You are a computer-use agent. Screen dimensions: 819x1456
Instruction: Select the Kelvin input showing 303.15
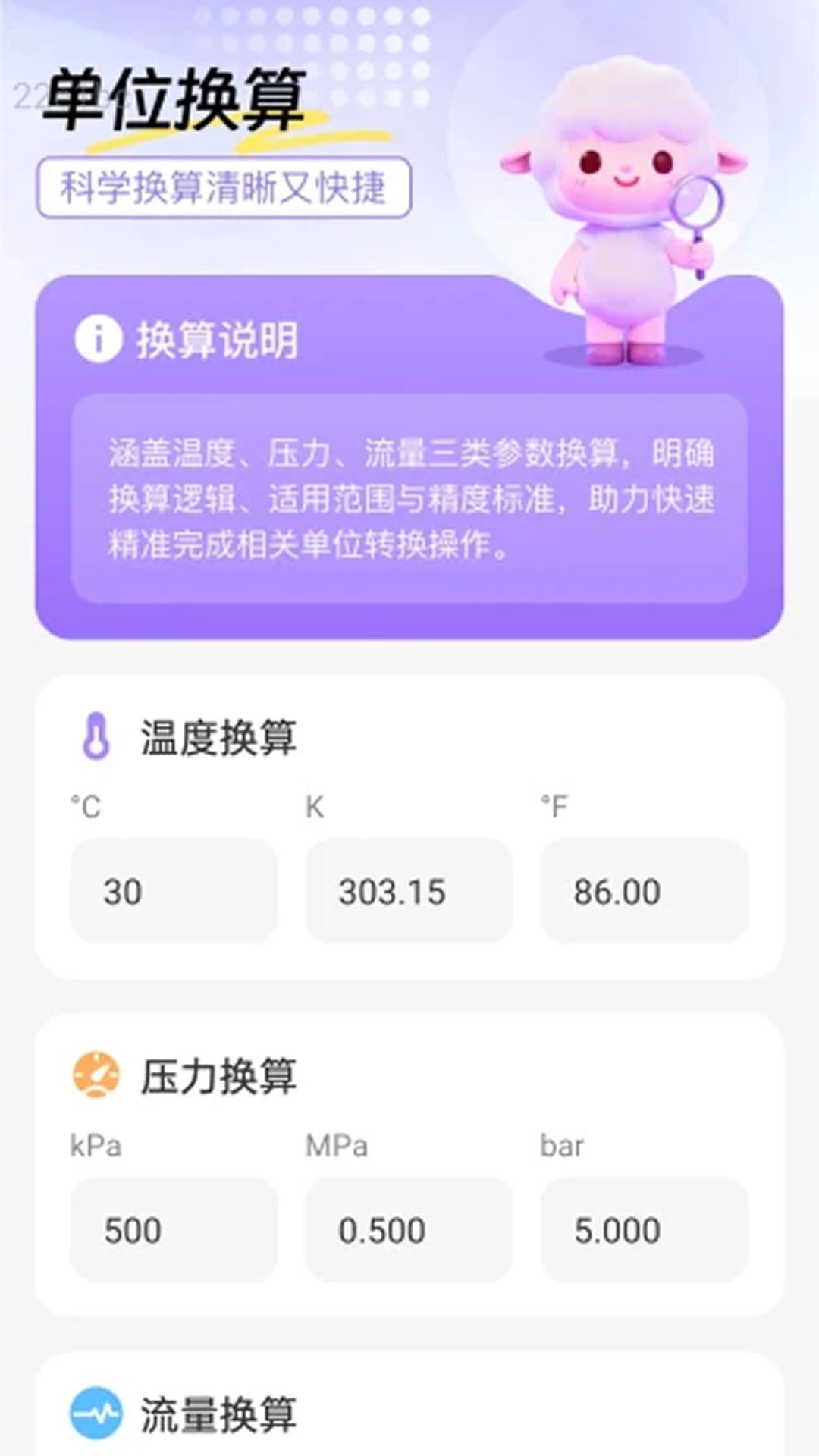(408, 892)
